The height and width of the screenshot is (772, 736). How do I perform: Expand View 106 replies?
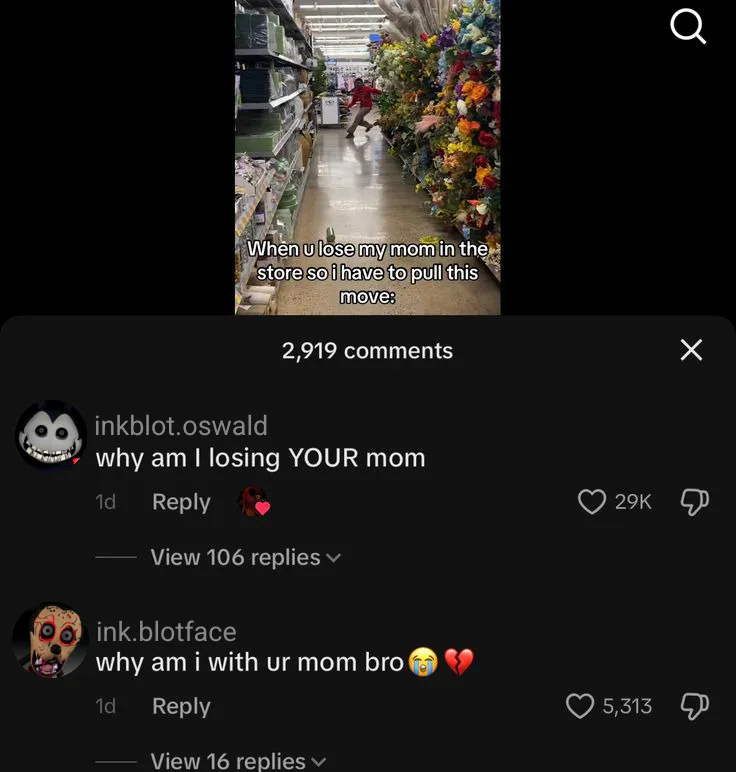(x=245, y=557)
